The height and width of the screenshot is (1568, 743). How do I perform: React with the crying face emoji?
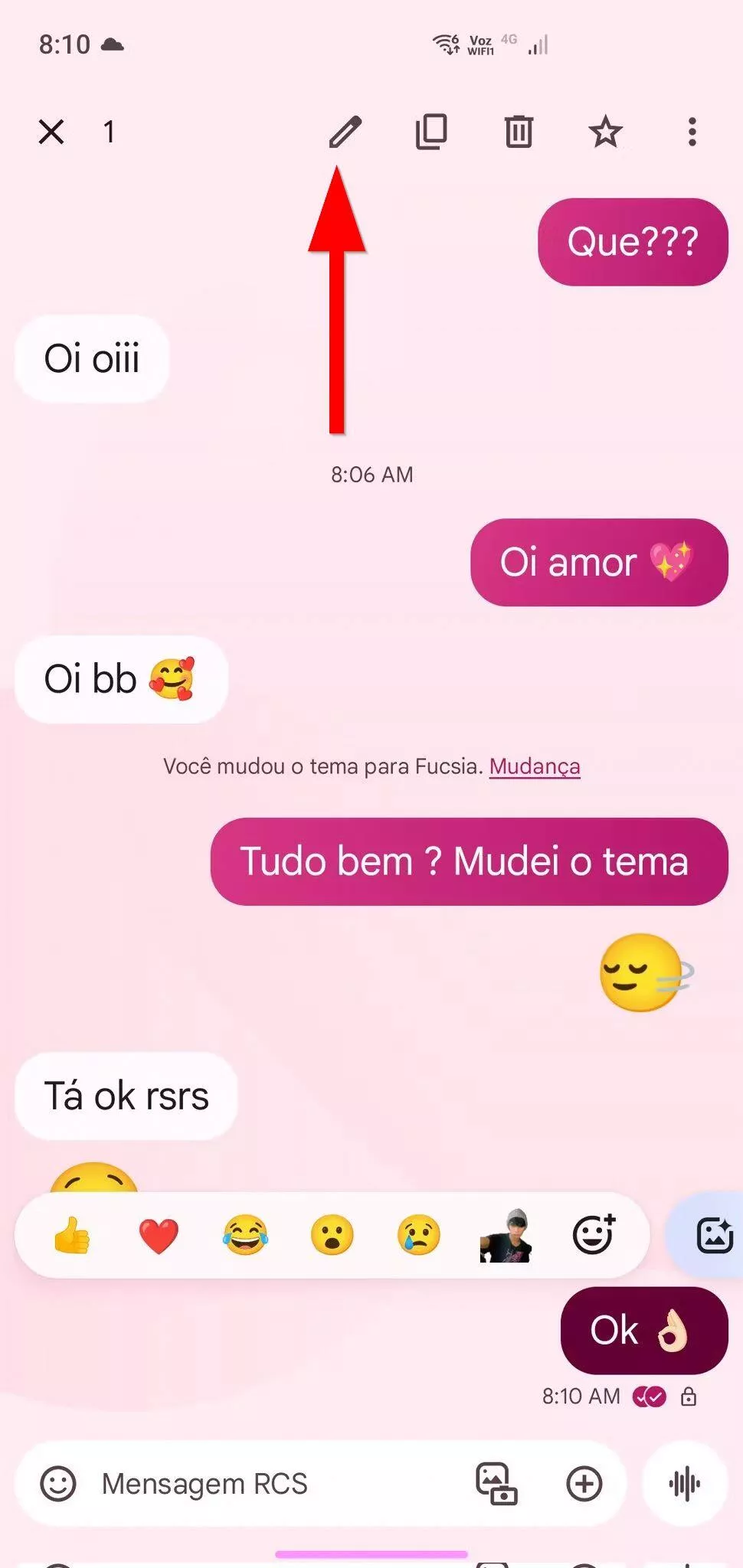[419, 1235]
